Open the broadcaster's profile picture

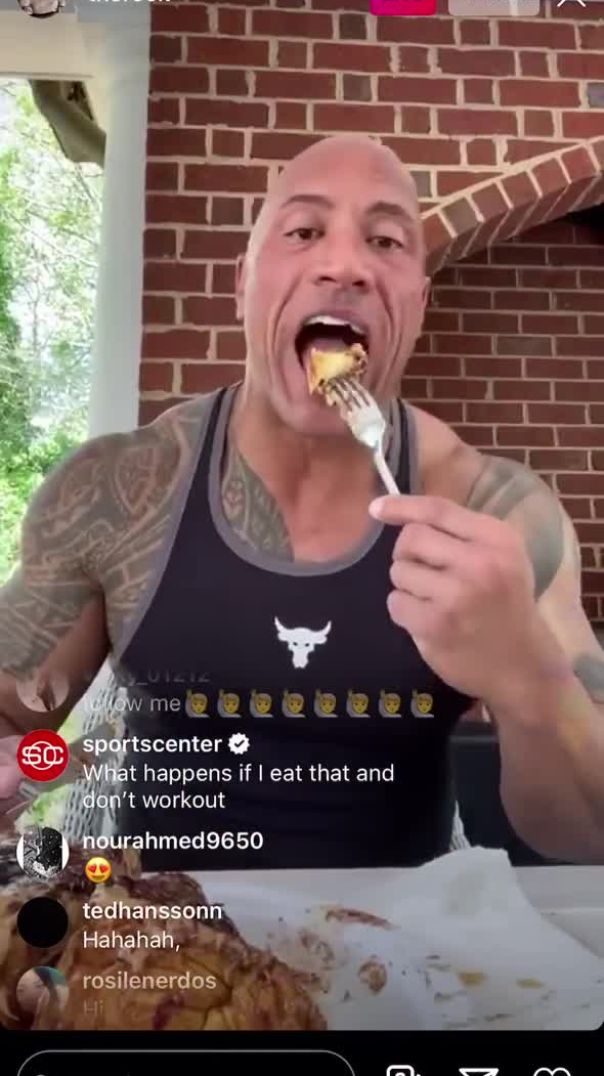[x=42, y=4]
